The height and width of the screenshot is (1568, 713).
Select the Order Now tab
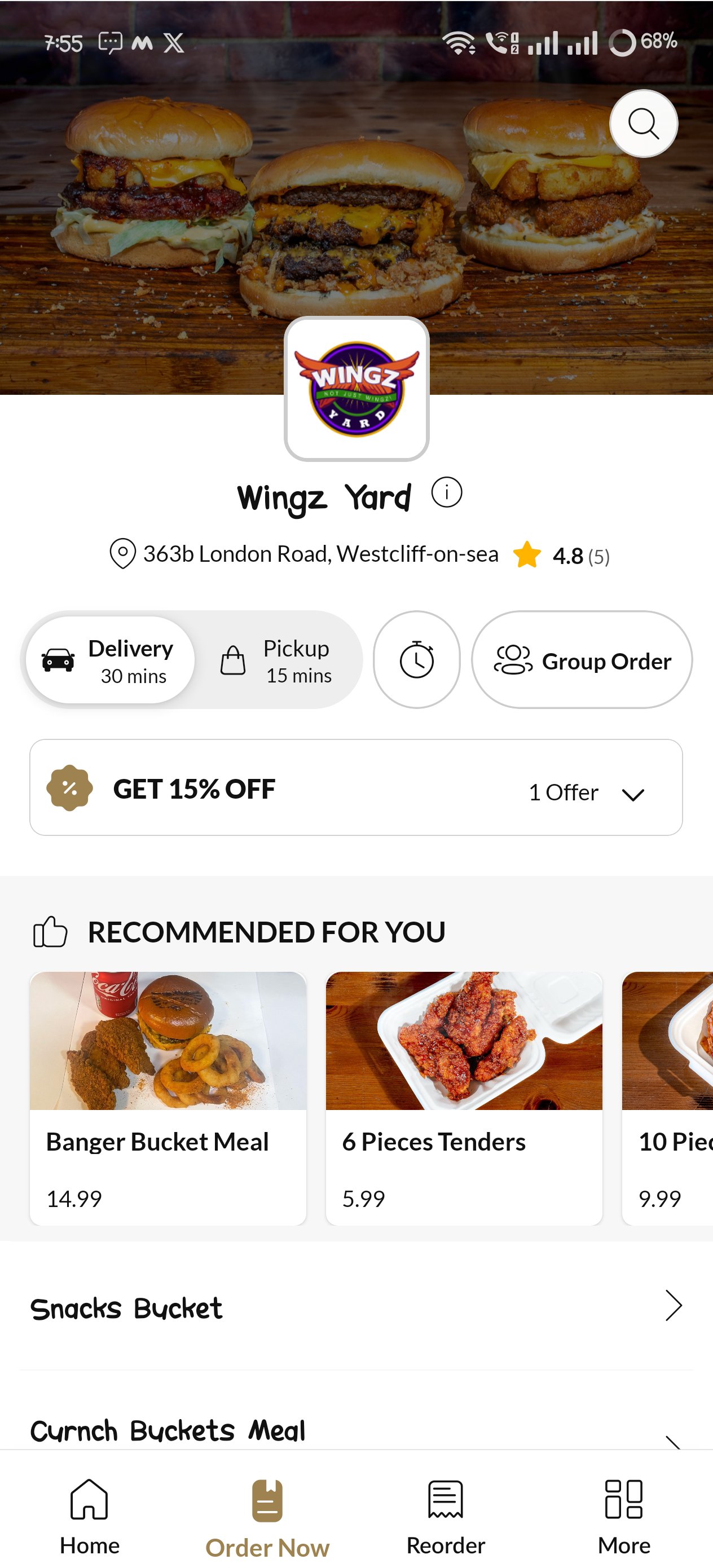[x=267, y=1516]
